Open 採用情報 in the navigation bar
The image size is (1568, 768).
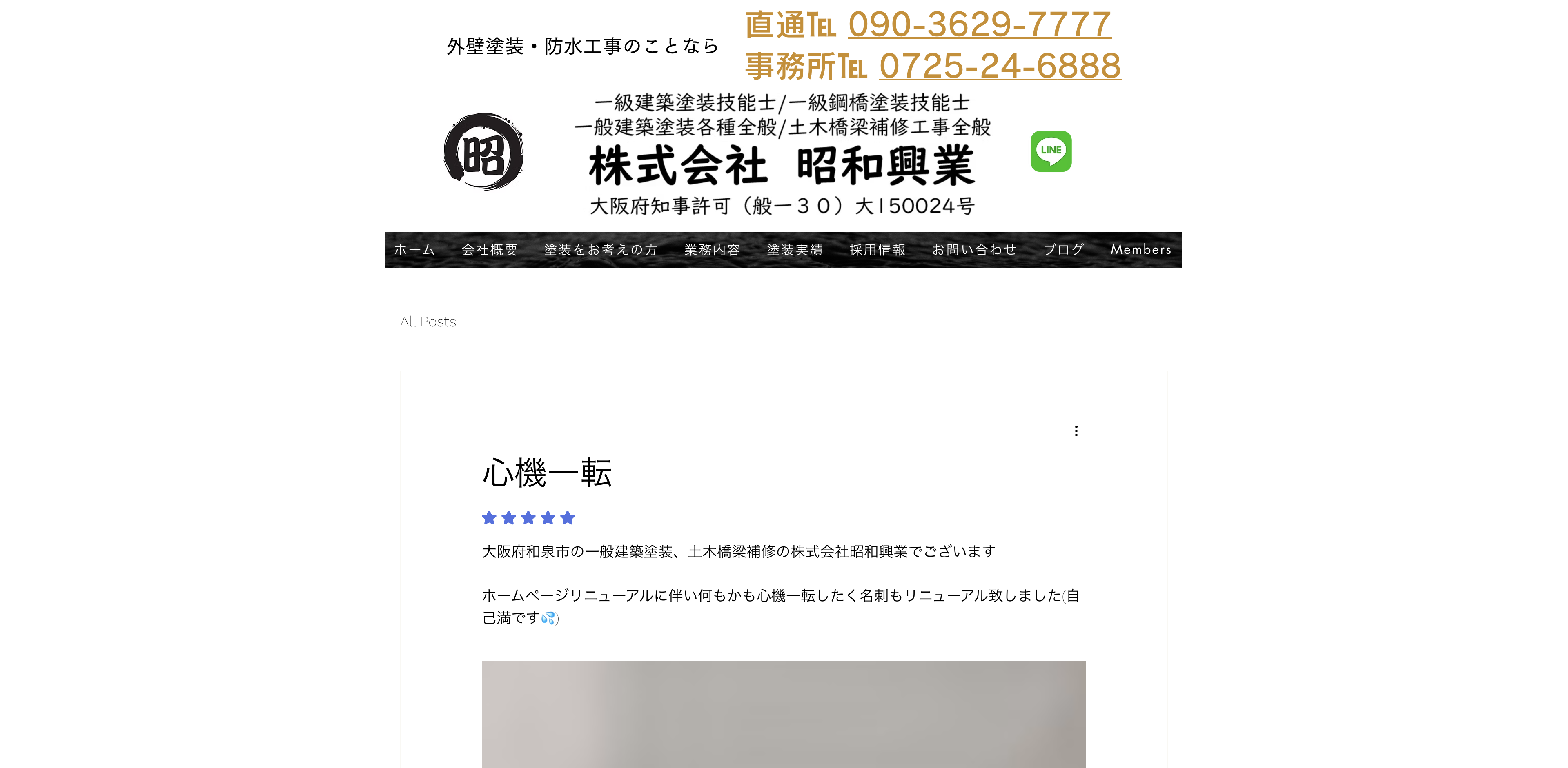[878, 250]
